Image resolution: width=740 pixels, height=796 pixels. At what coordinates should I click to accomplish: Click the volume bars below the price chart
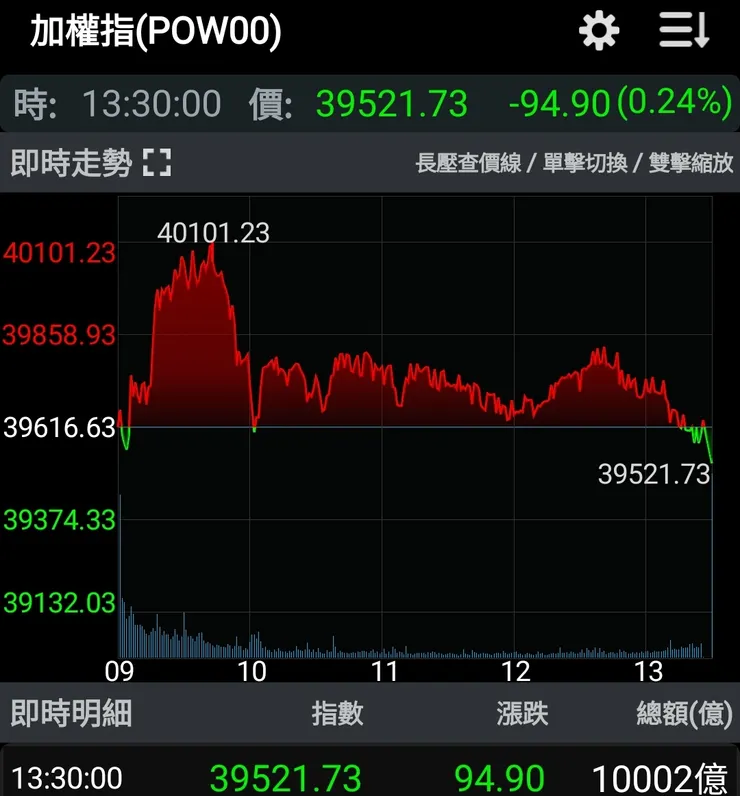point(300,635)
